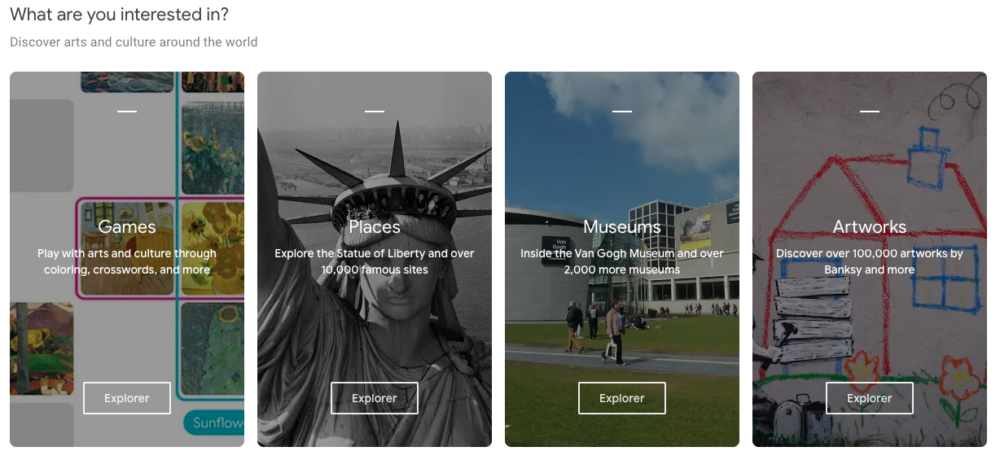This screenshot has width=1000, height=460.
Task: Tap Explorer button on Games card
Action: [x=127, y=398]
